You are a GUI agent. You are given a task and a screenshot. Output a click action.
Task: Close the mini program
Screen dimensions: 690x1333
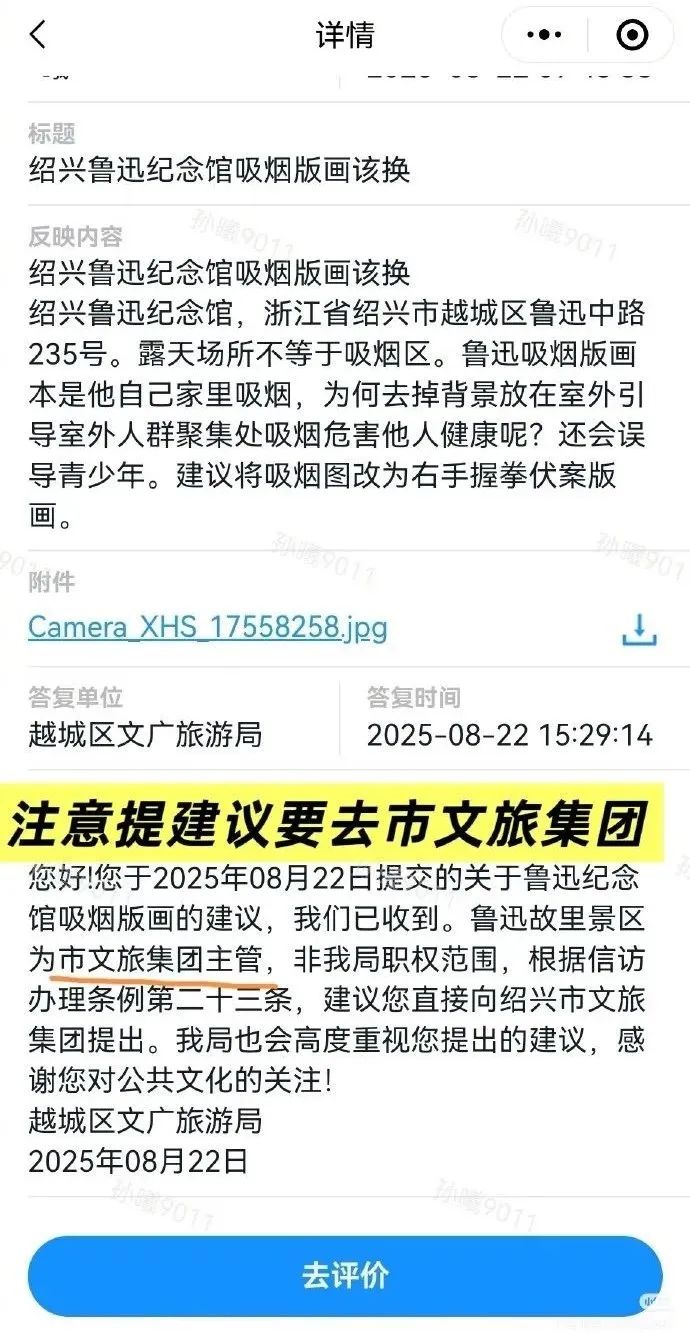(x=631, y=36)
